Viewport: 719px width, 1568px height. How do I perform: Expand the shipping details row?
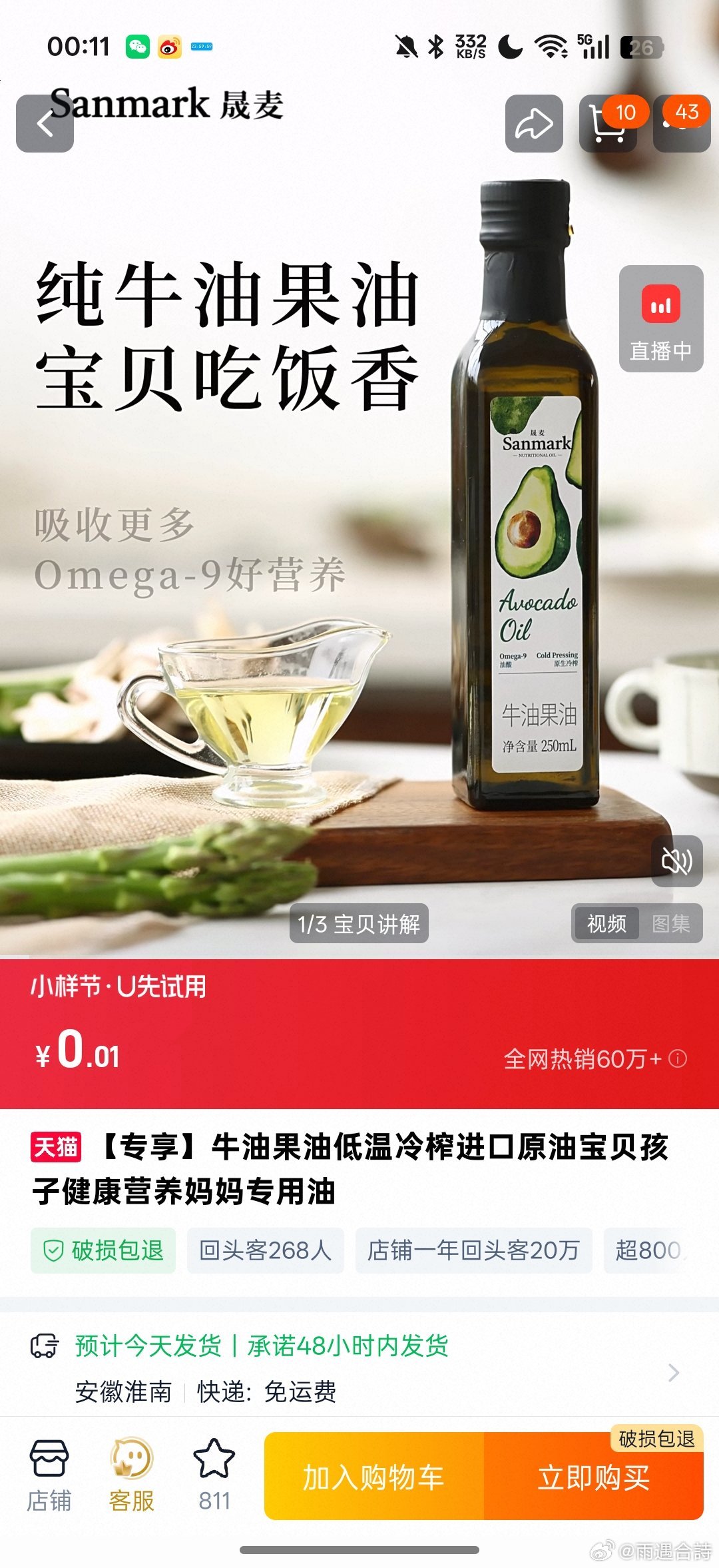pos(673,1372)
